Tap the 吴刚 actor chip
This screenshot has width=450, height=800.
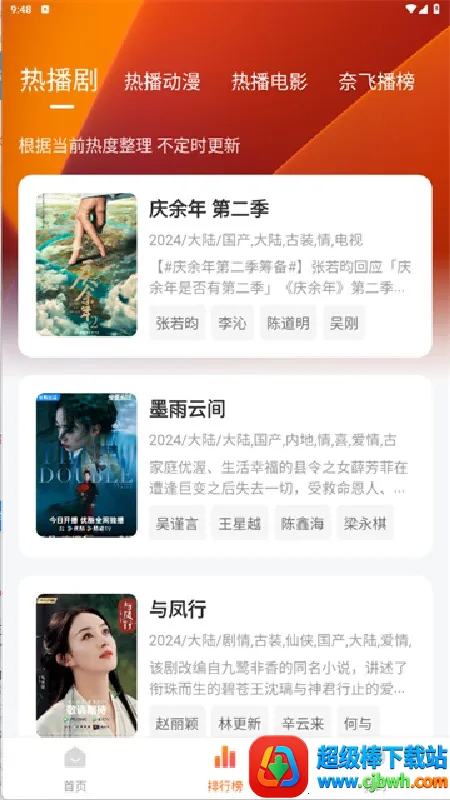click(344, 323)
